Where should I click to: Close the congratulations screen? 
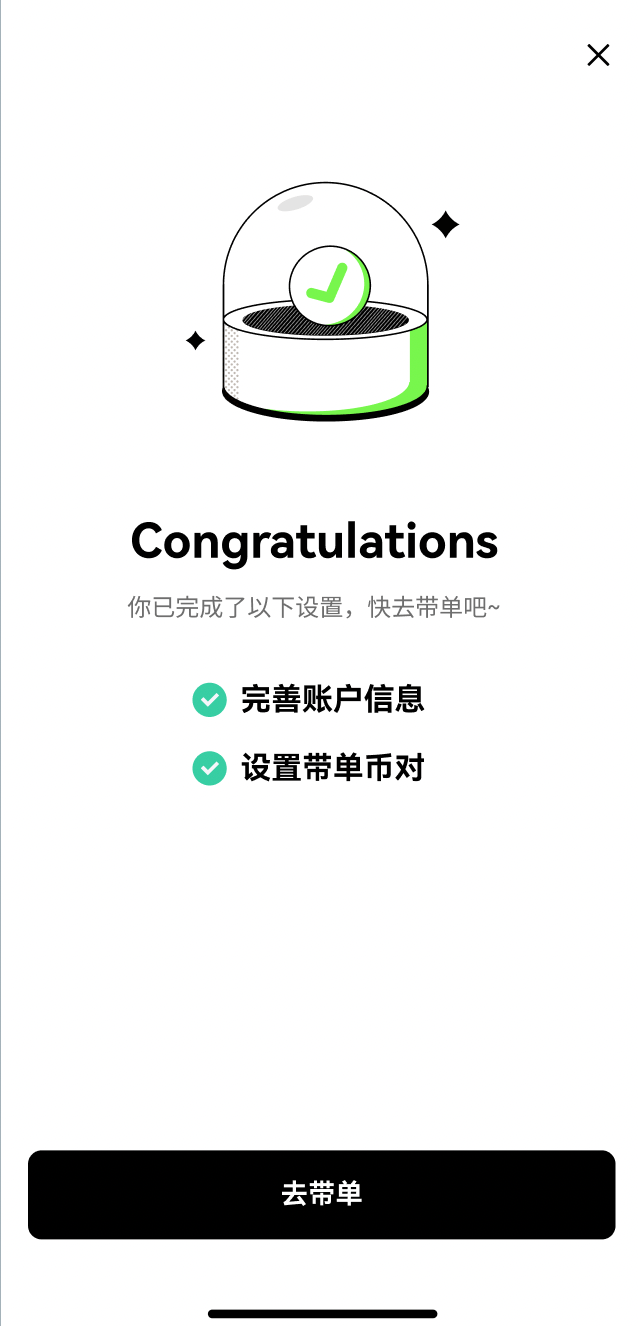click(x=598, y=55)
